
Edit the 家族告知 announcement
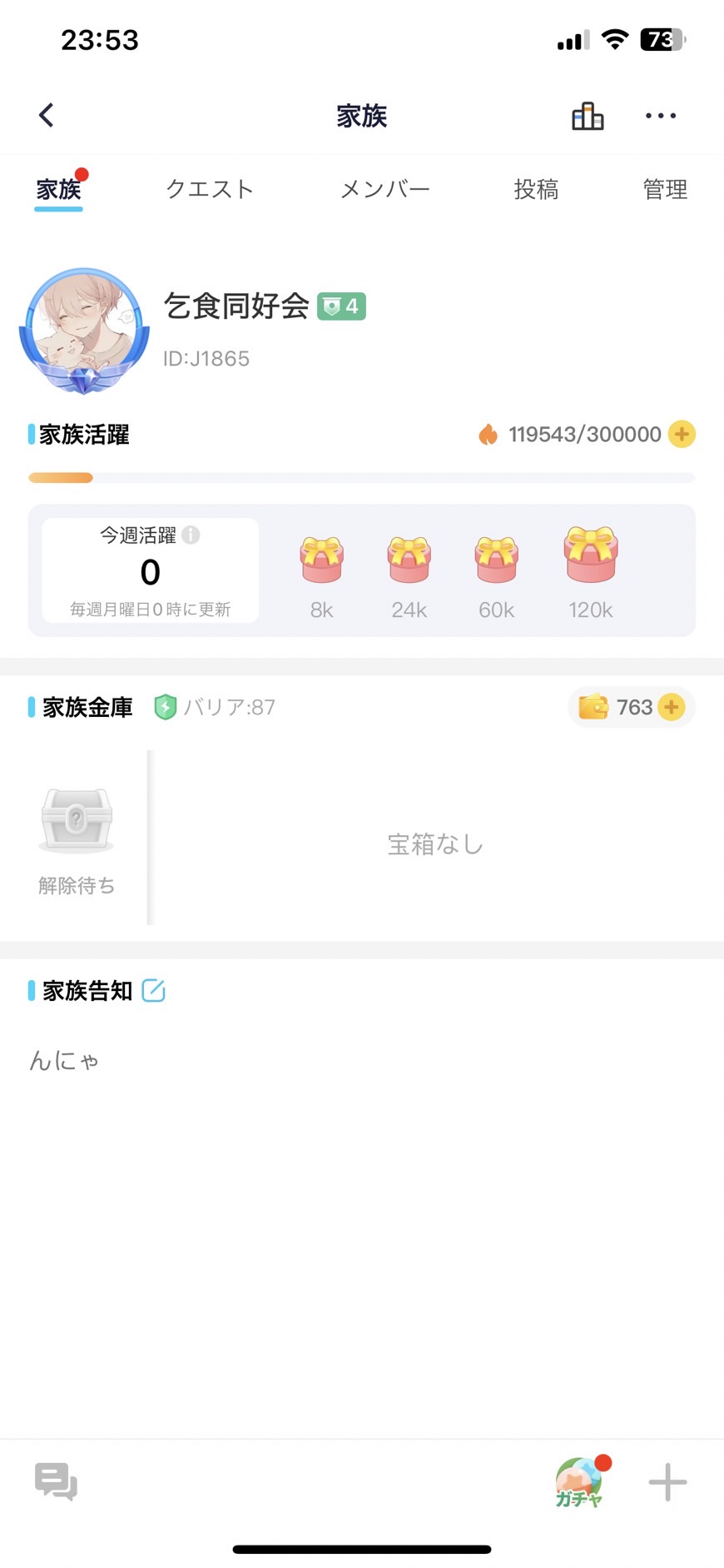153,990
